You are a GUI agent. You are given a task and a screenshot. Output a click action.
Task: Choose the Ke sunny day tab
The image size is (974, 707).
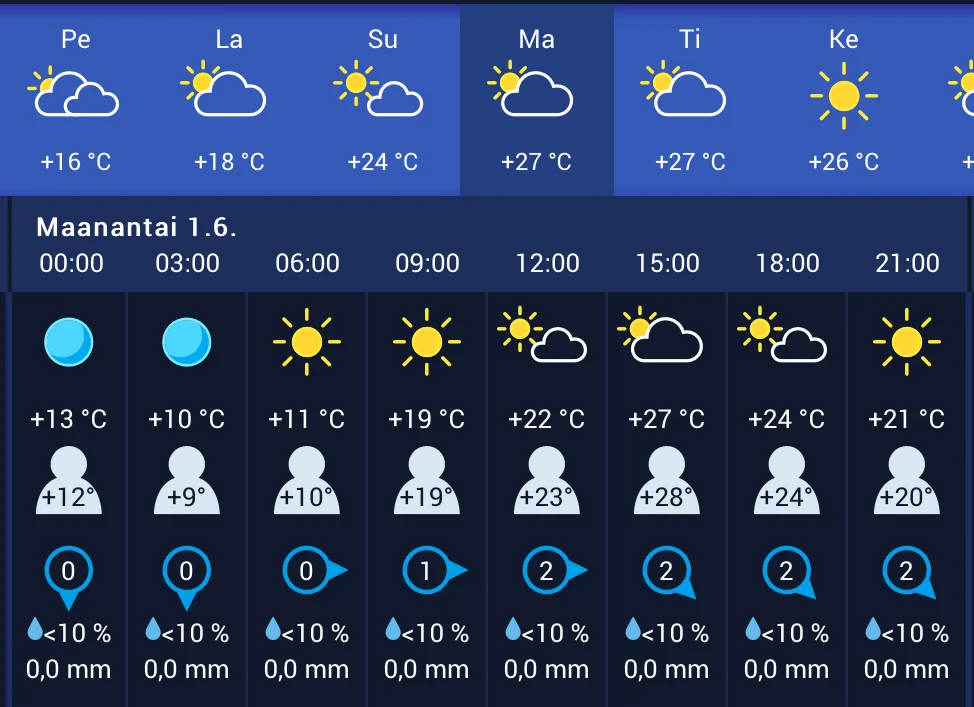(843, 100)
